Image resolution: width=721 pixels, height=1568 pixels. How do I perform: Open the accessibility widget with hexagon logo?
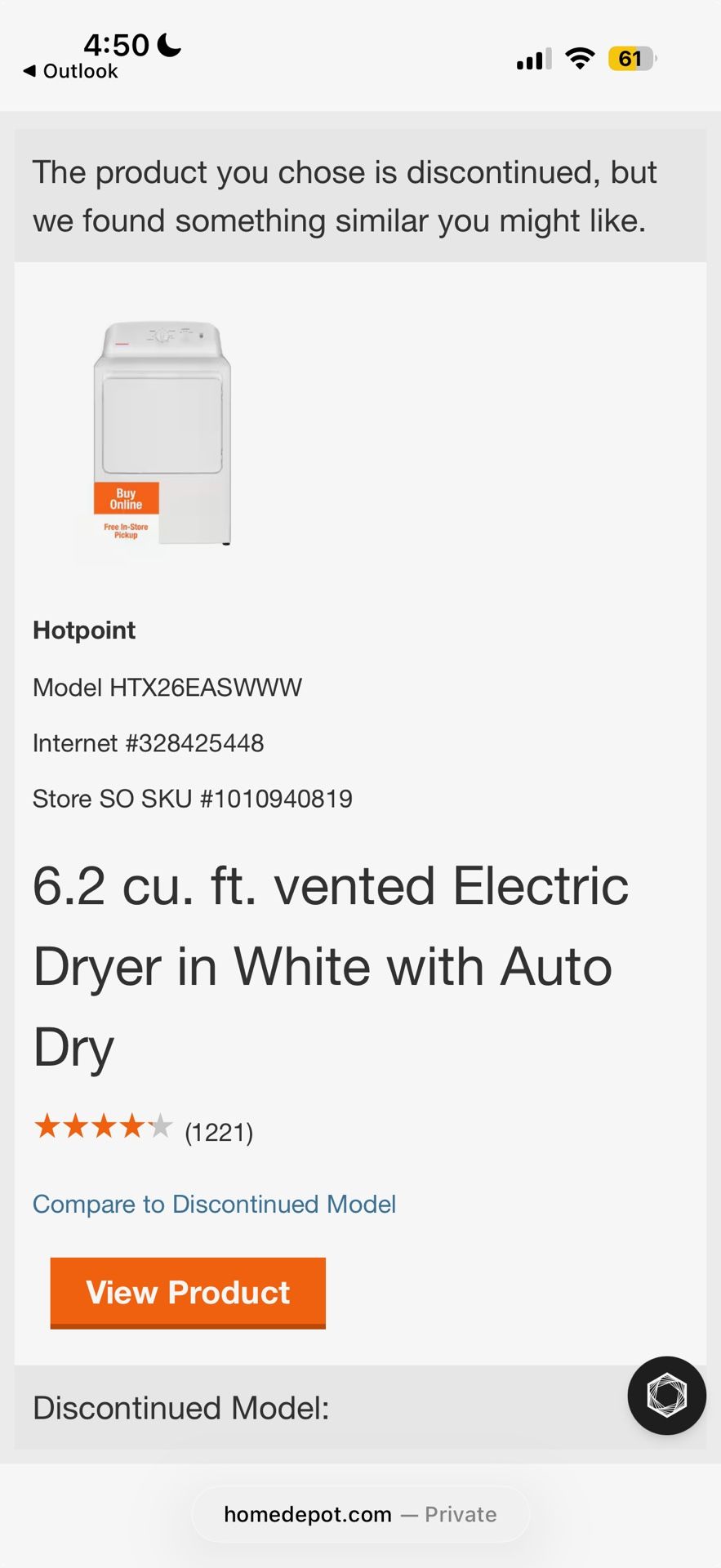(x=666, y=1396)
